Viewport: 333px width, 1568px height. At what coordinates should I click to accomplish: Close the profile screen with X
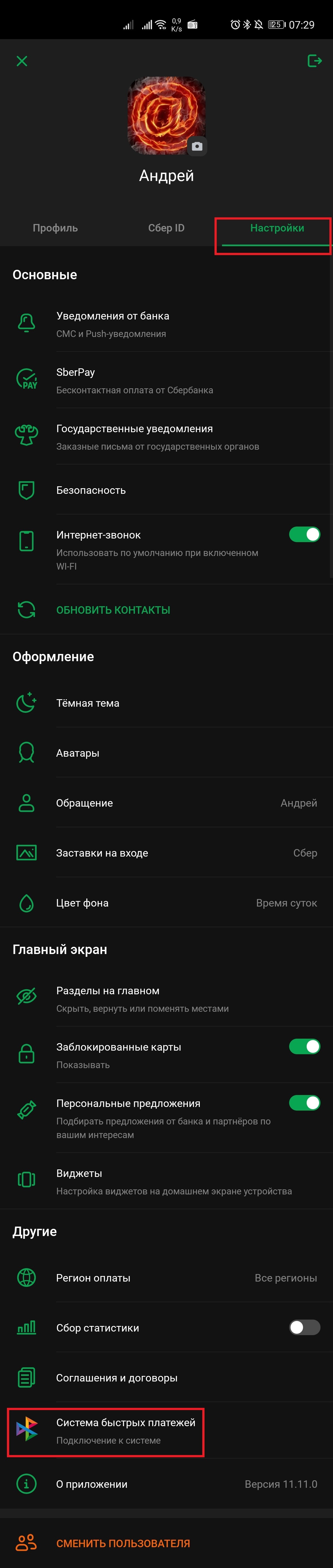22,61
